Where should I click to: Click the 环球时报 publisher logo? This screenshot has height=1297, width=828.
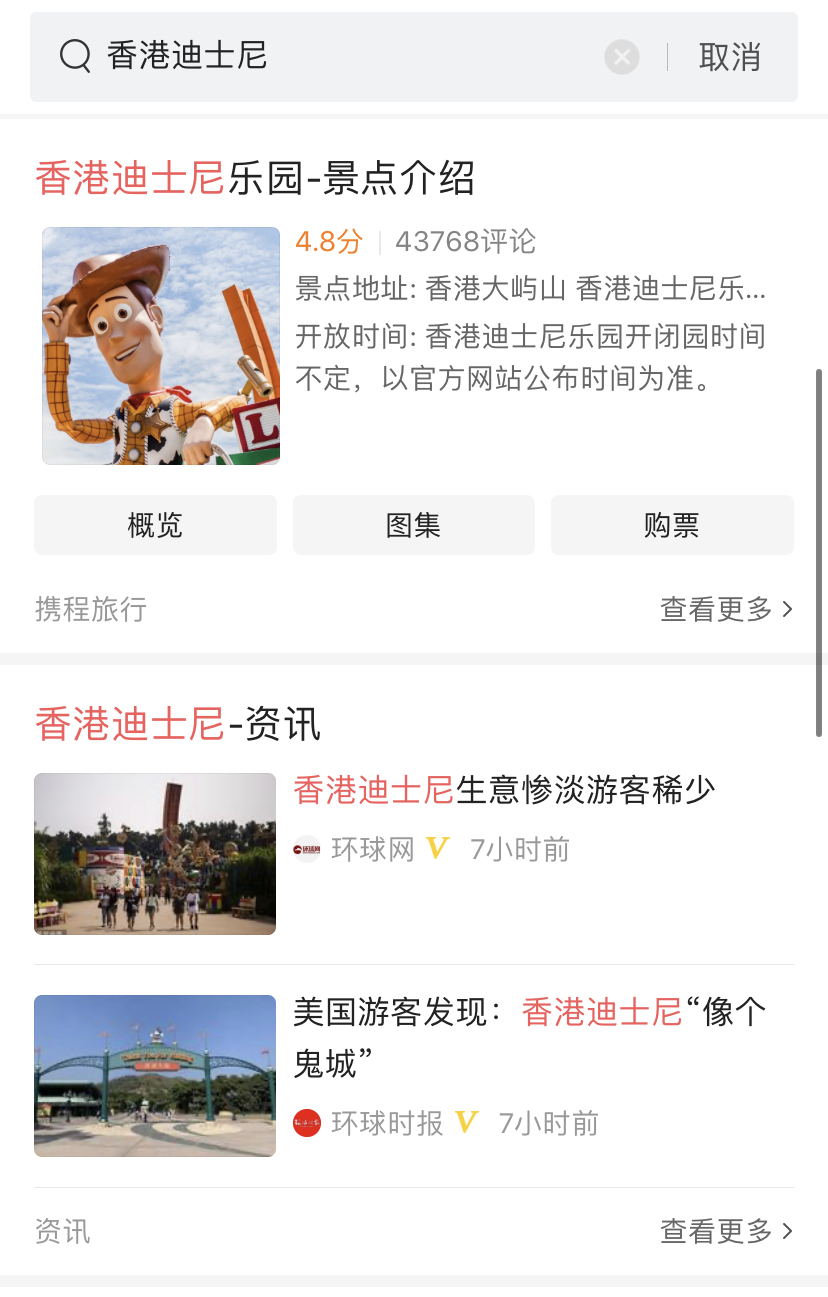tap(307, 1124)
